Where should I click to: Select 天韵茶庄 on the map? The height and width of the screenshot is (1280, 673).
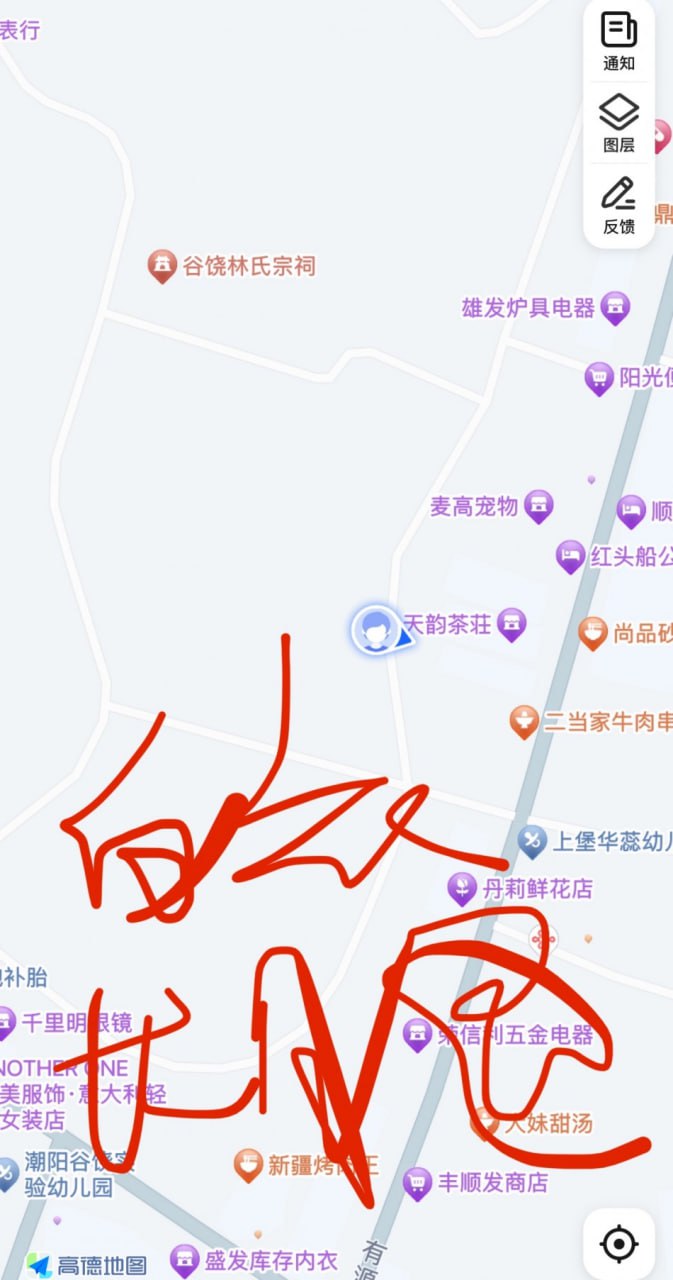tap(511, 625)
